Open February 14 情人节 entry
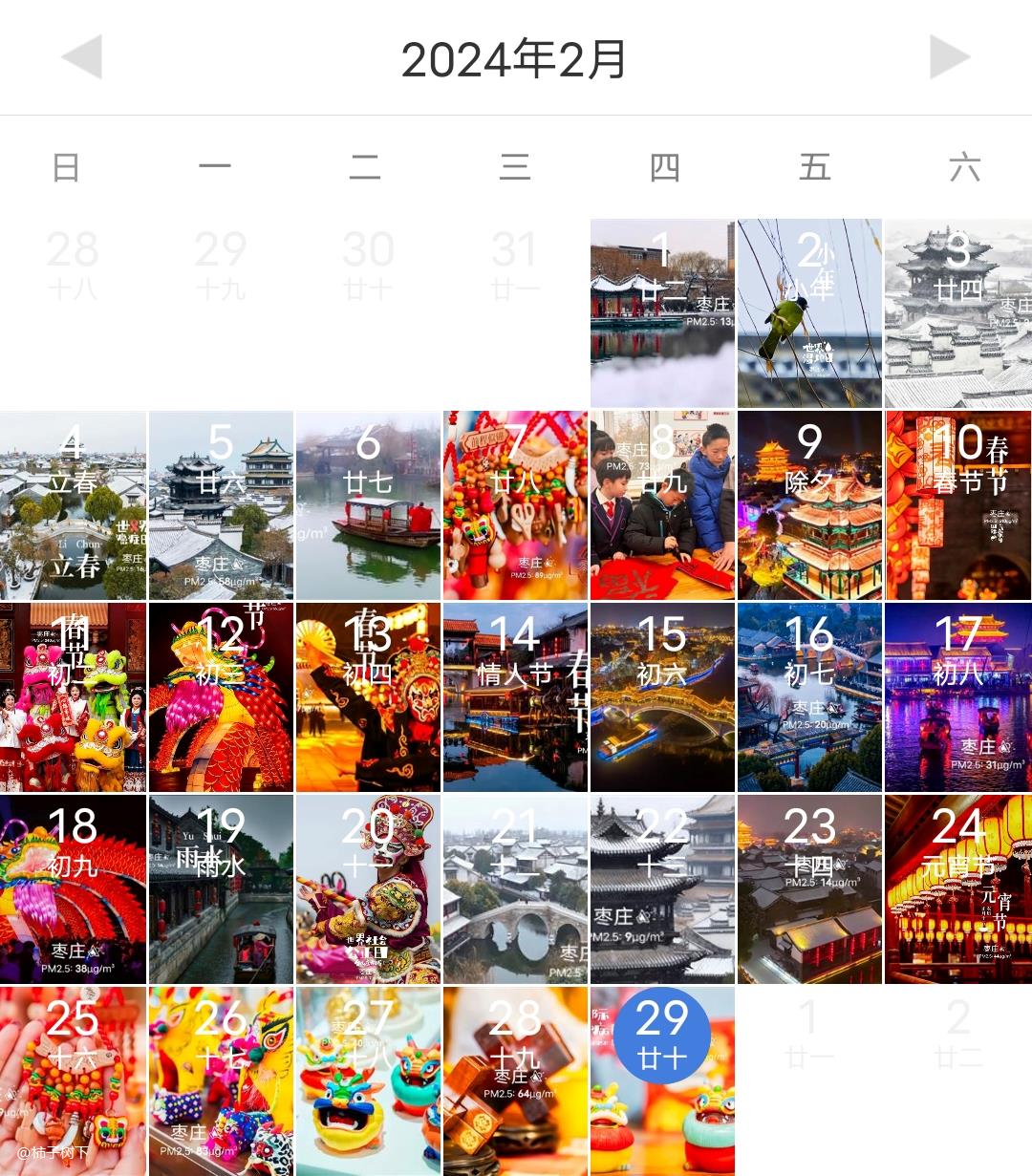 click(x=515, y=697)
